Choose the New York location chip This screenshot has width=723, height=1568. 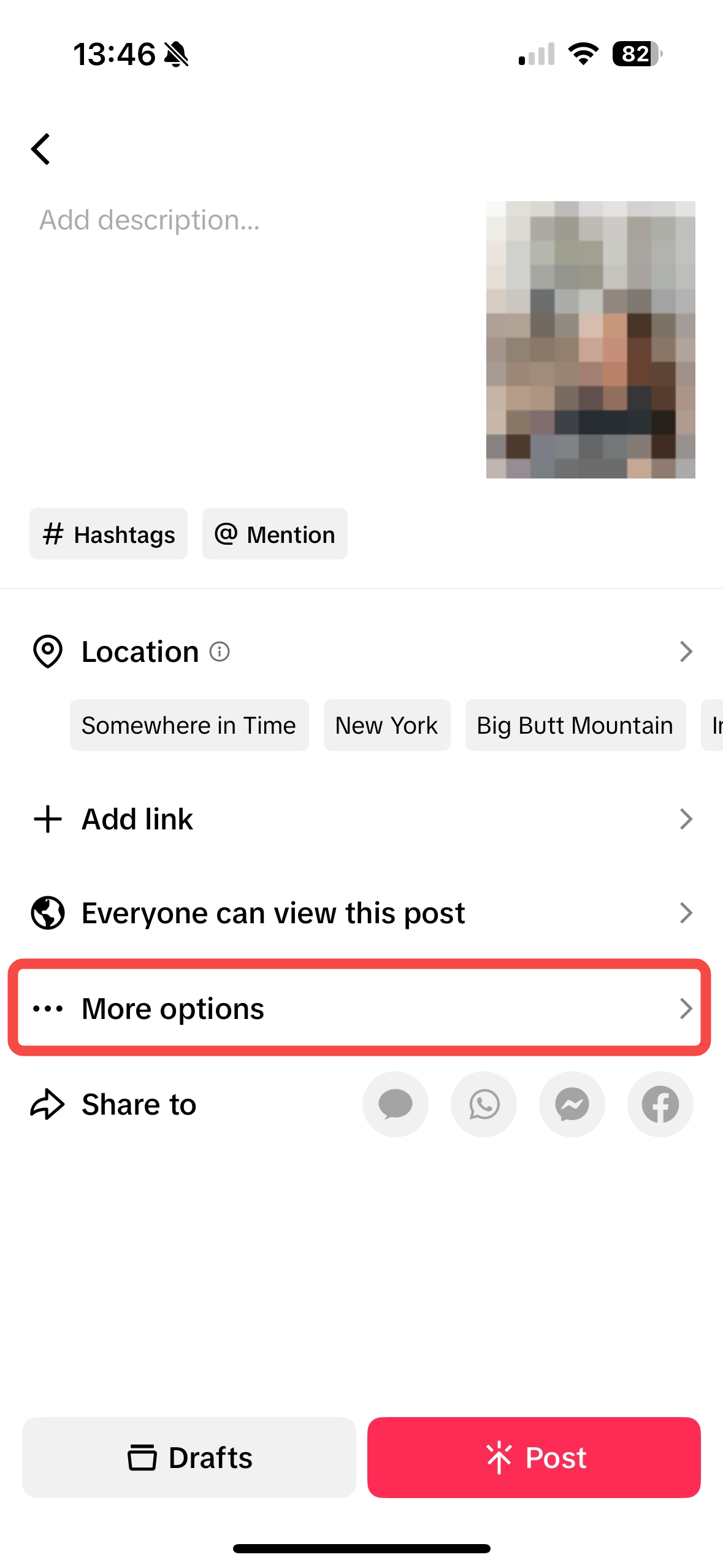pos(386,726)
